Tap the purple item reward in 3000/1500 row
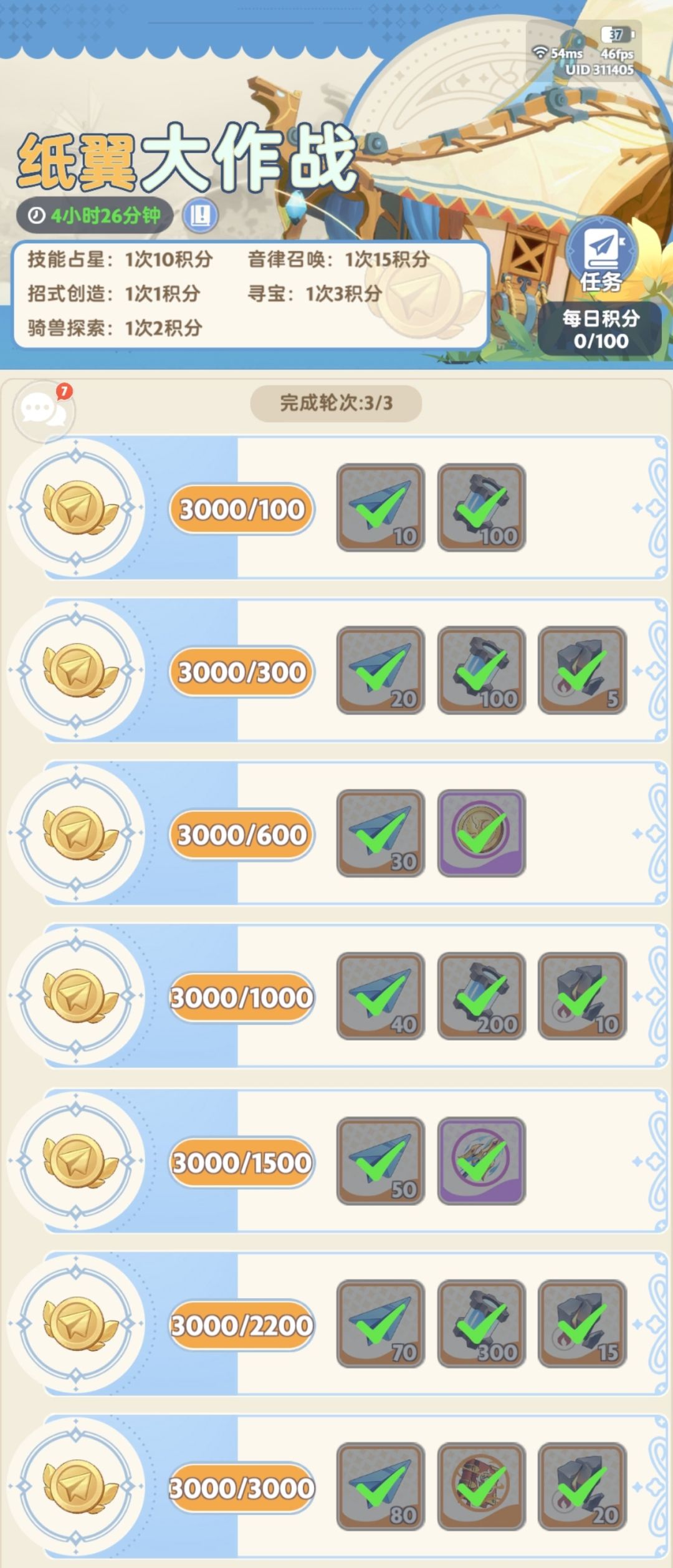This screenshot has height=1568, width=673. pos(482,1161)
